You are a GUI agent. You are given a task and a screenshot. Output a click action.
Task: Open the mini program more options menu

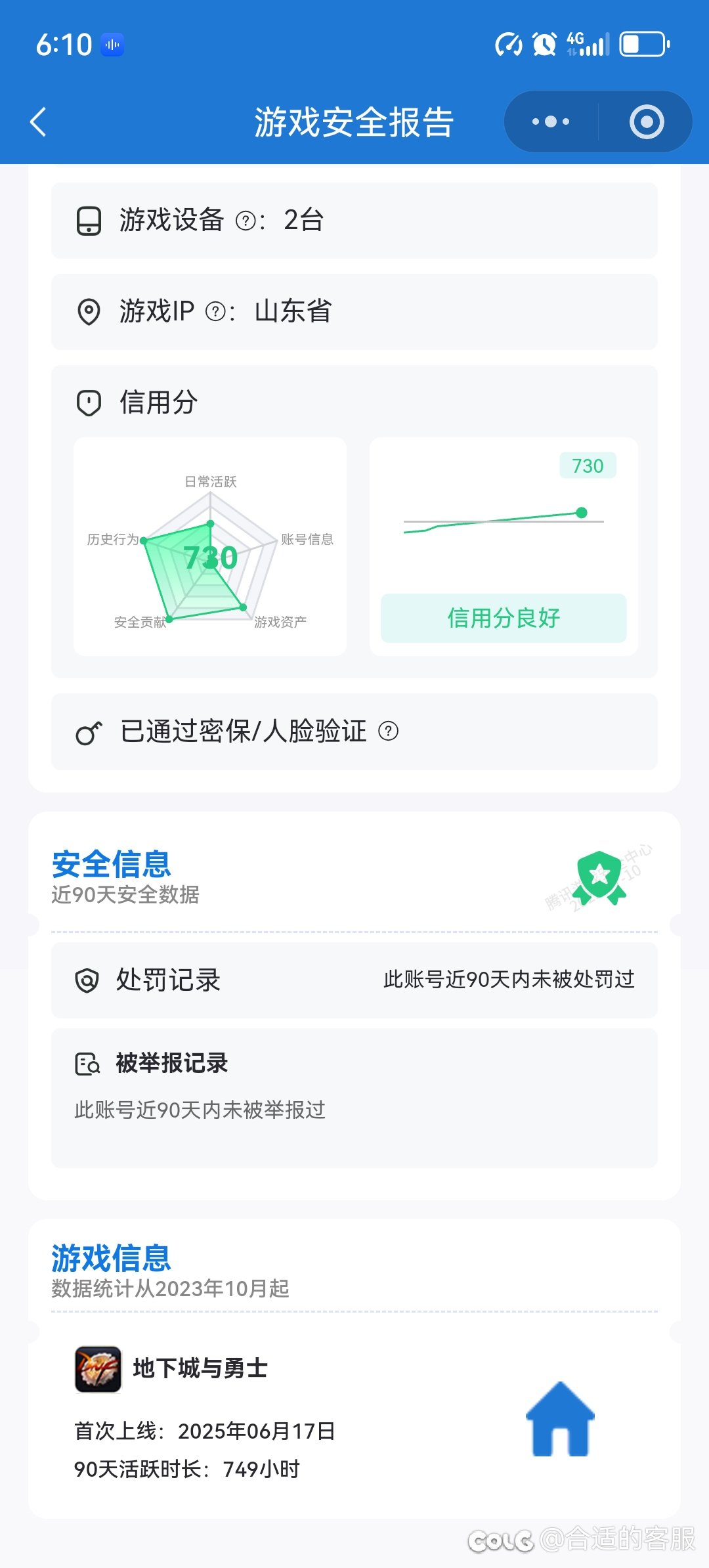pyautogui.click(x=550, y=122)
